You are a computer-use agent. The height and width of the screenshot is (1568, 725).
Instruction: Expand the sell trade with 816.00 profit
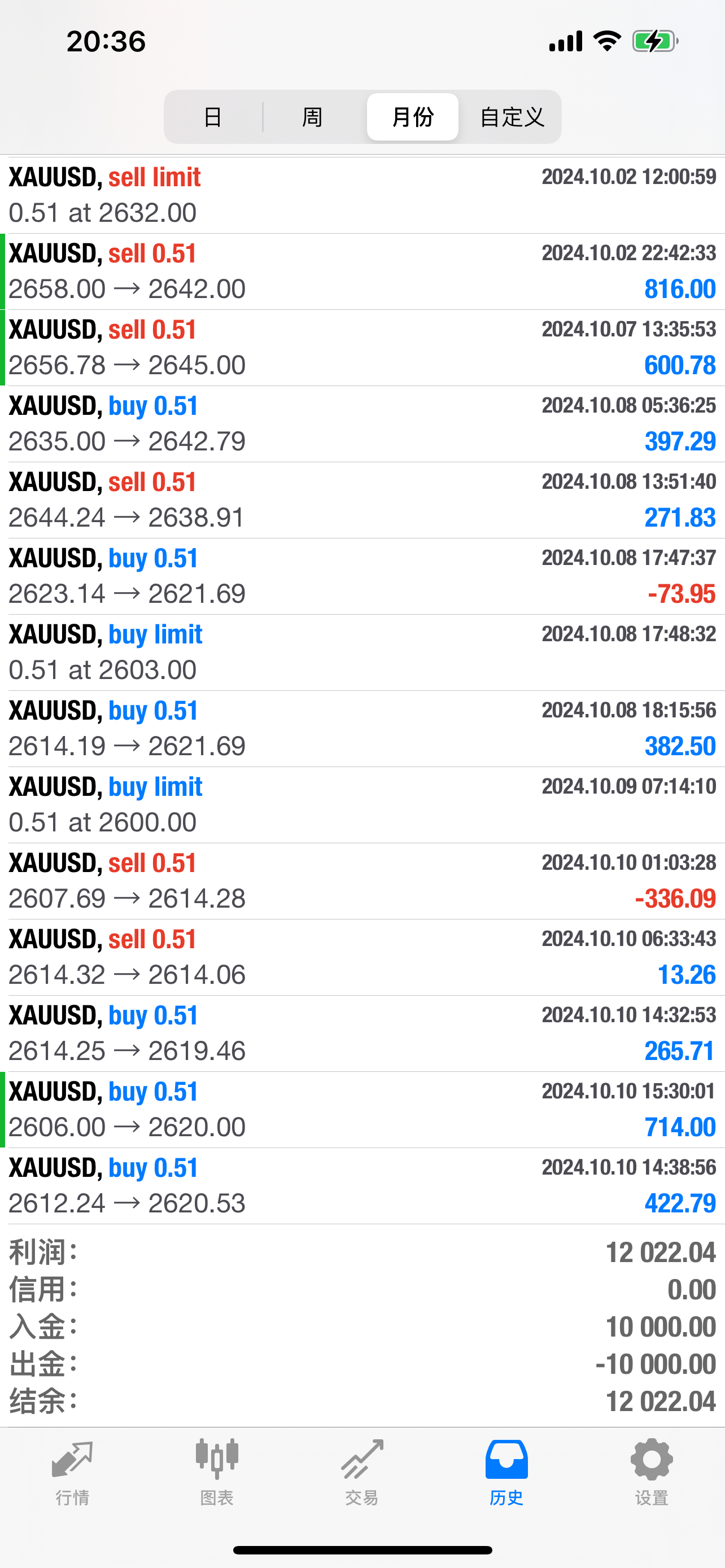[362, 271]
